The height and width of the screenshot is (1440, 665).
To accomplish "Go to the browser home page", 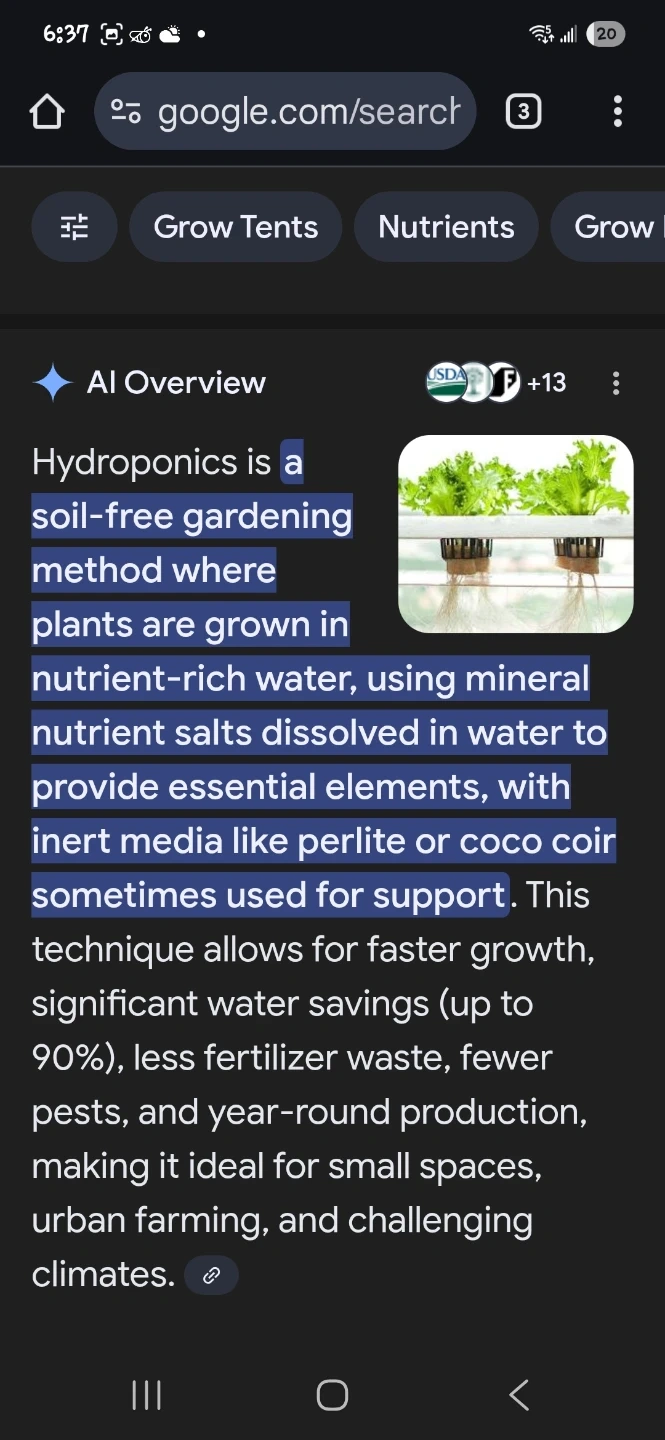I will (47, 112).
